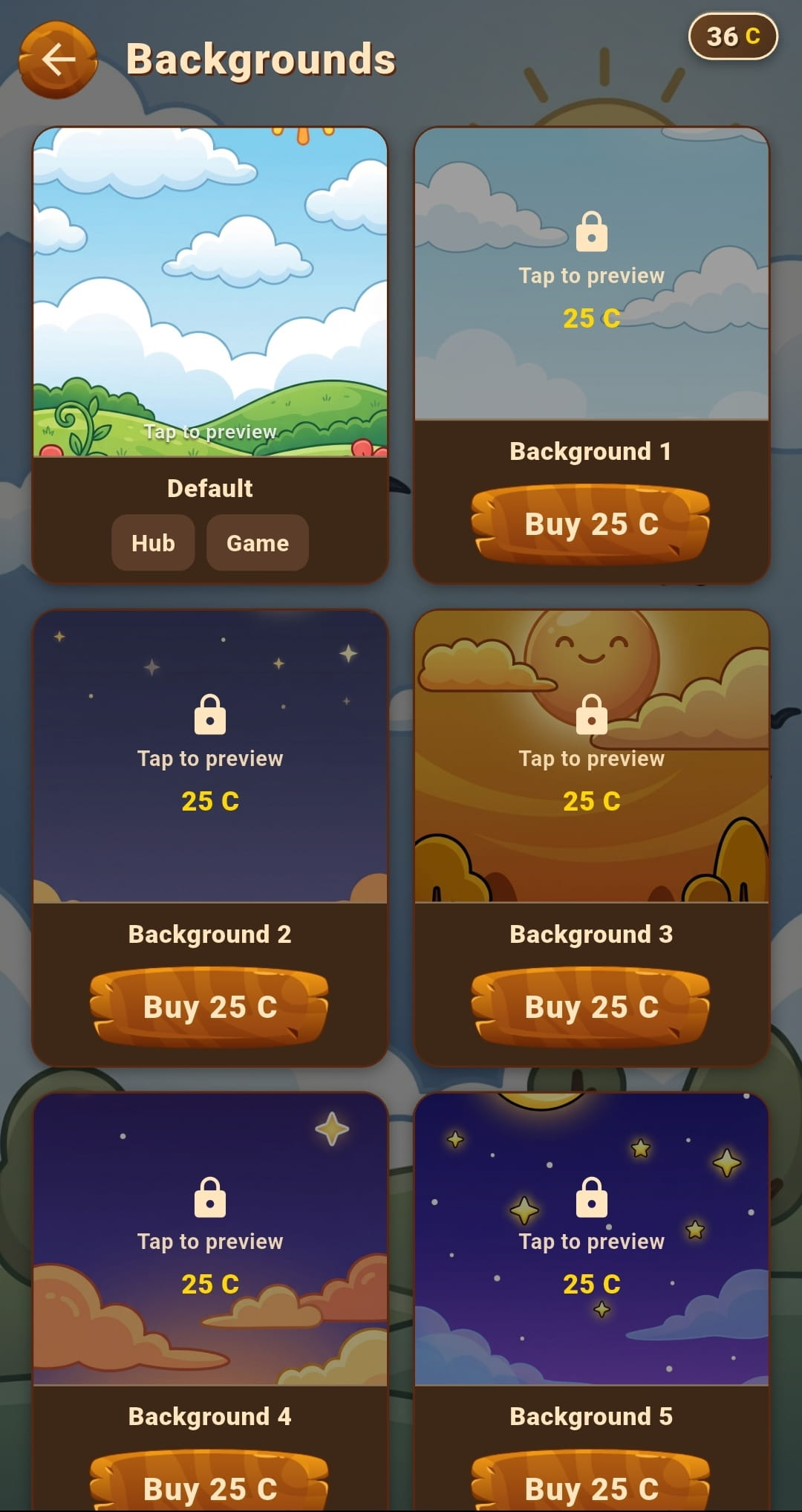Viewport: 802px width, 1512px height.
Task: Preview locked Background 3
Action: point(591,756)
